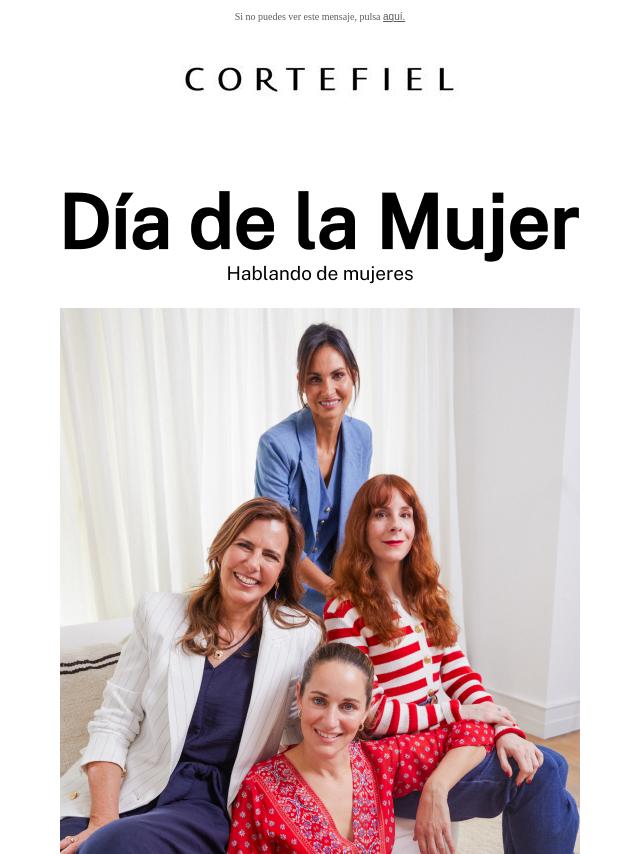Open the 'aquí' link to view message online
This screenshot has height=854, width=640.
pos(393,17)
